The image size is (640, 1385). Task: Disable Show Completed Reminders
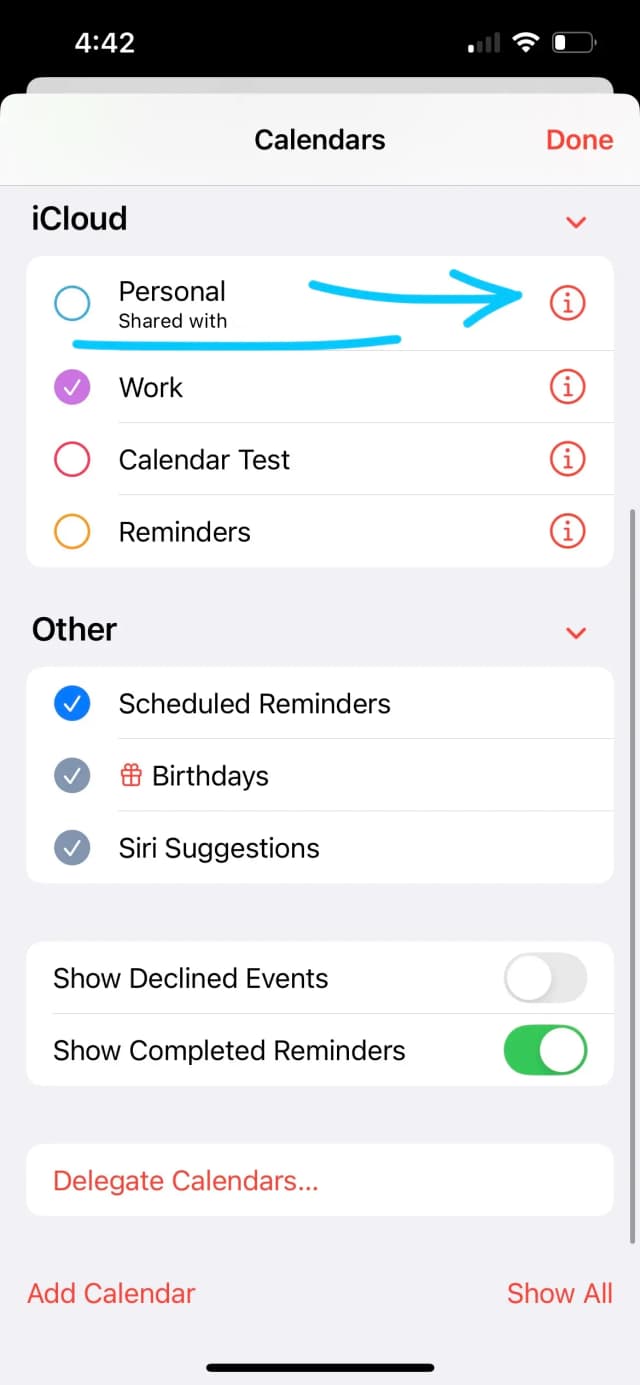coord(545,1050)
